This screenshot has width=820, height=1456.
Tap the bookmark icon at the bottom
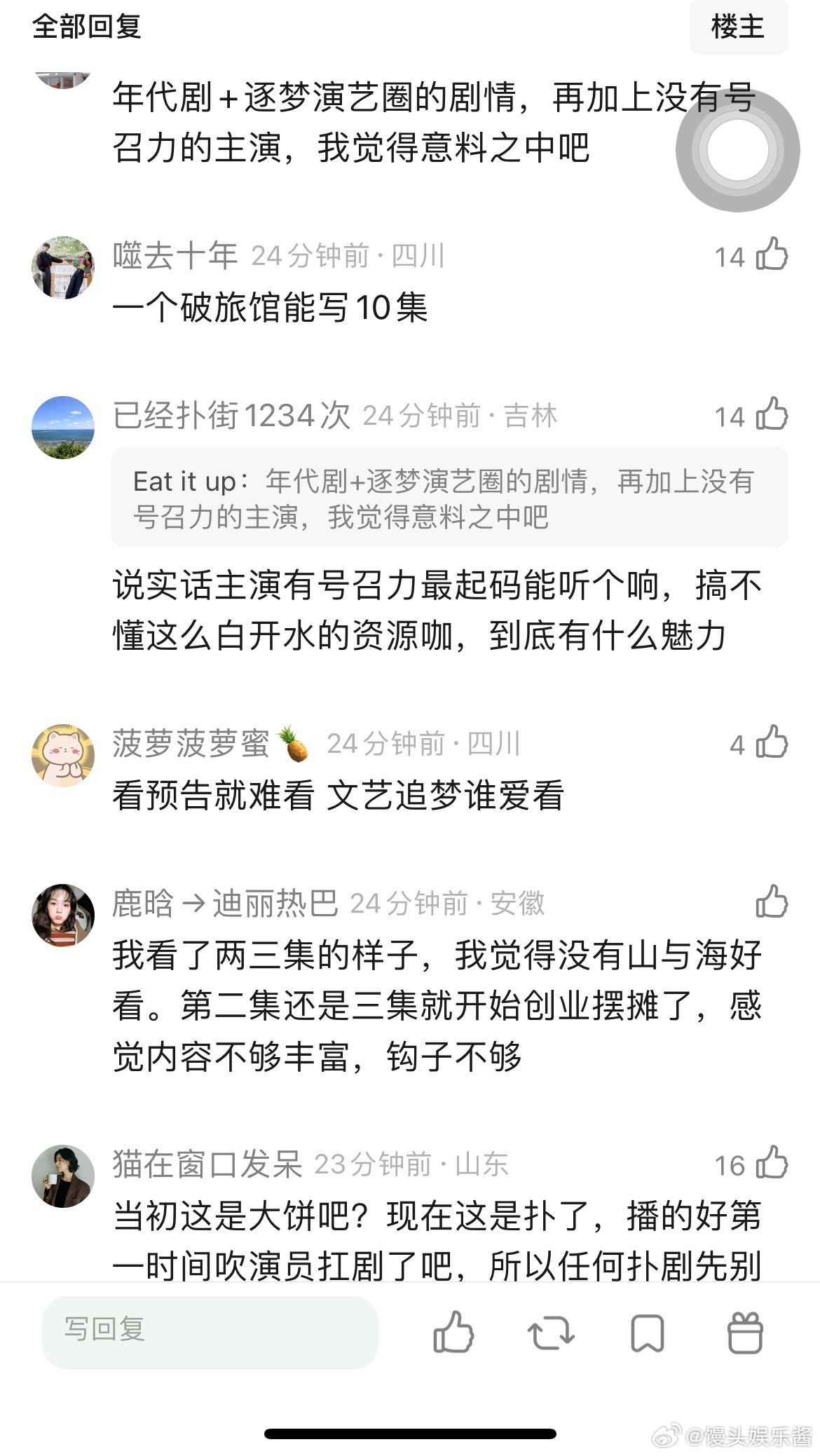(x=648, y=1333)
